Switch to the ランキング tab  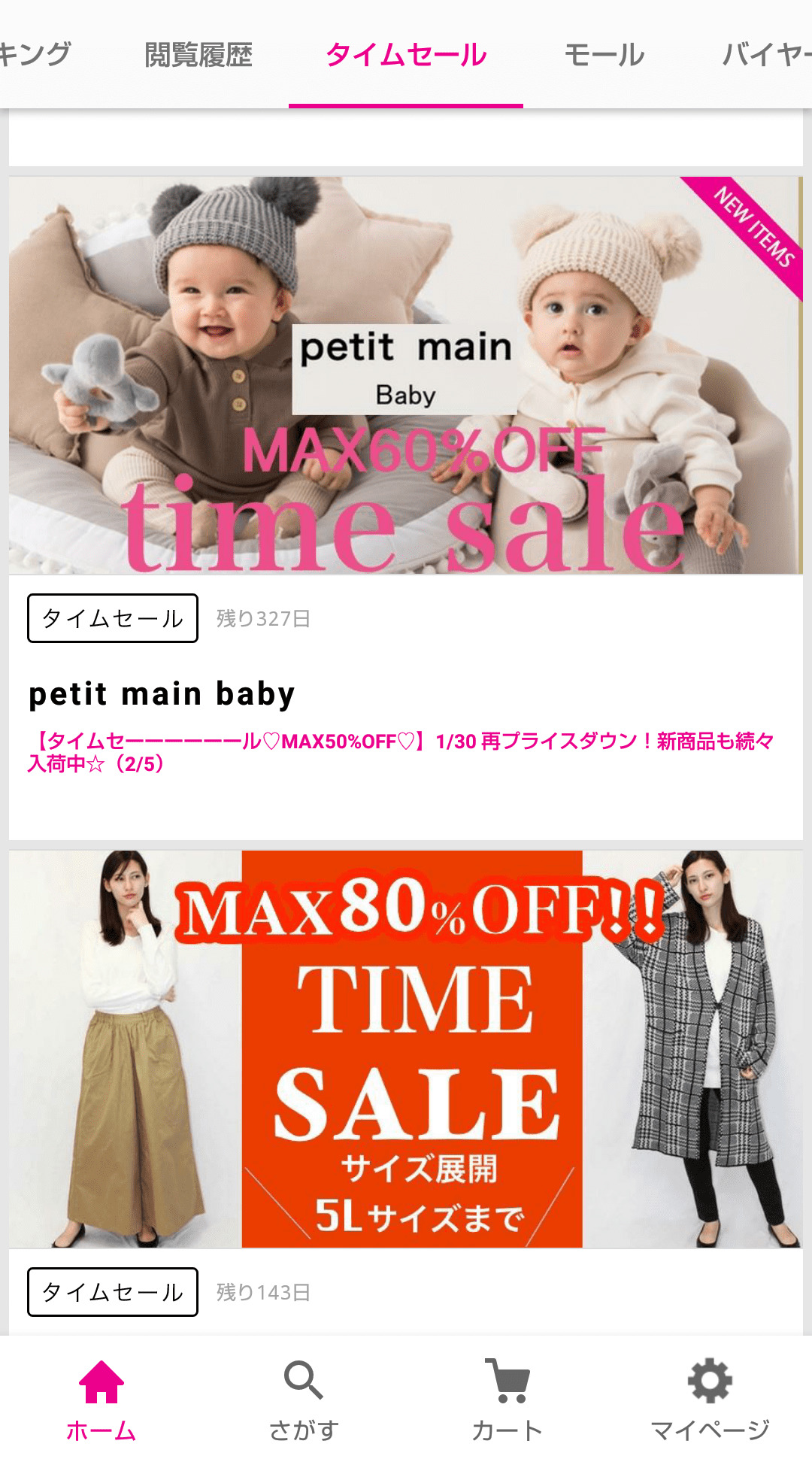[x=34, y=55]
